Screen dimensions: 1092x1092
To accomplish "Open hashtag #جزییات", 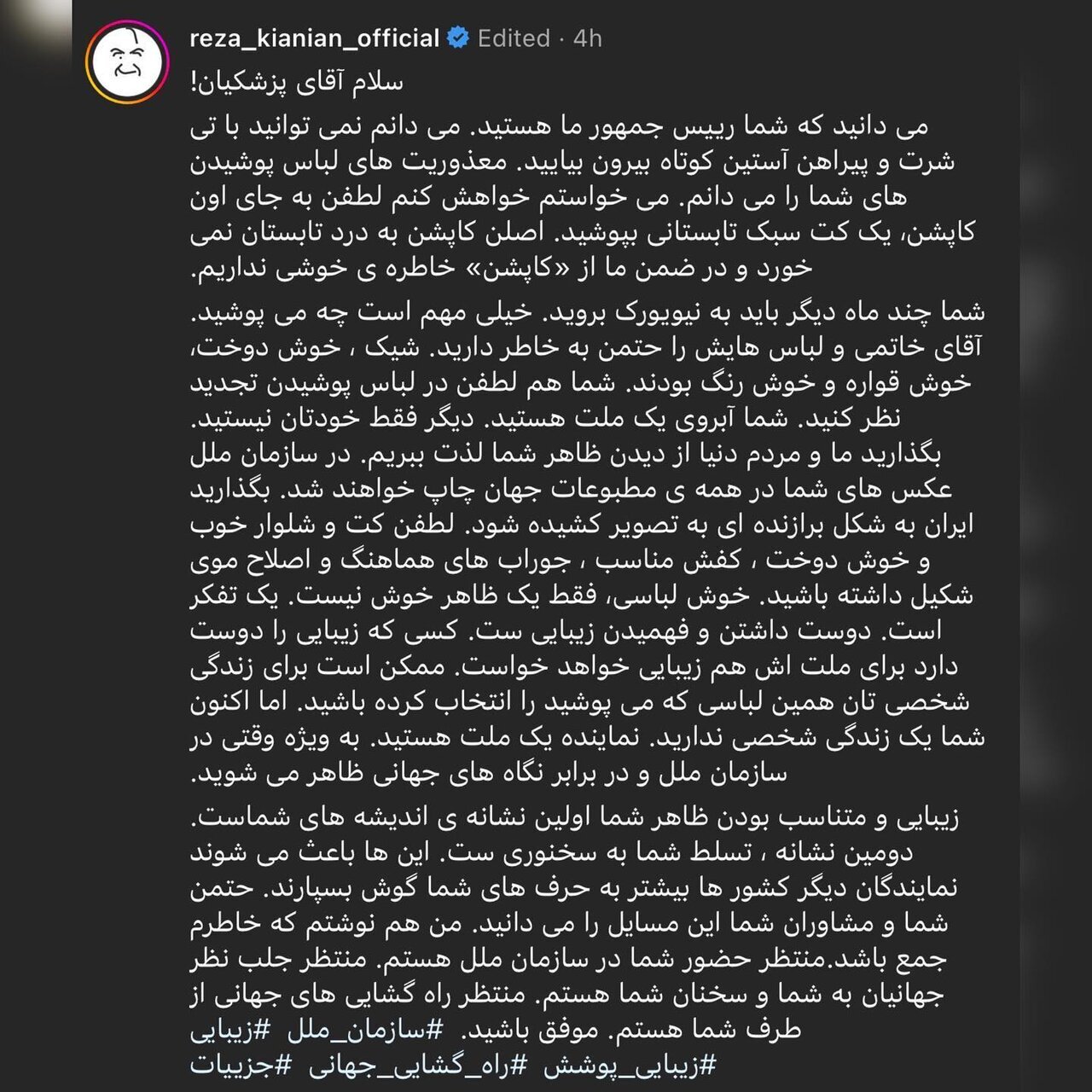I will 241,1065.
